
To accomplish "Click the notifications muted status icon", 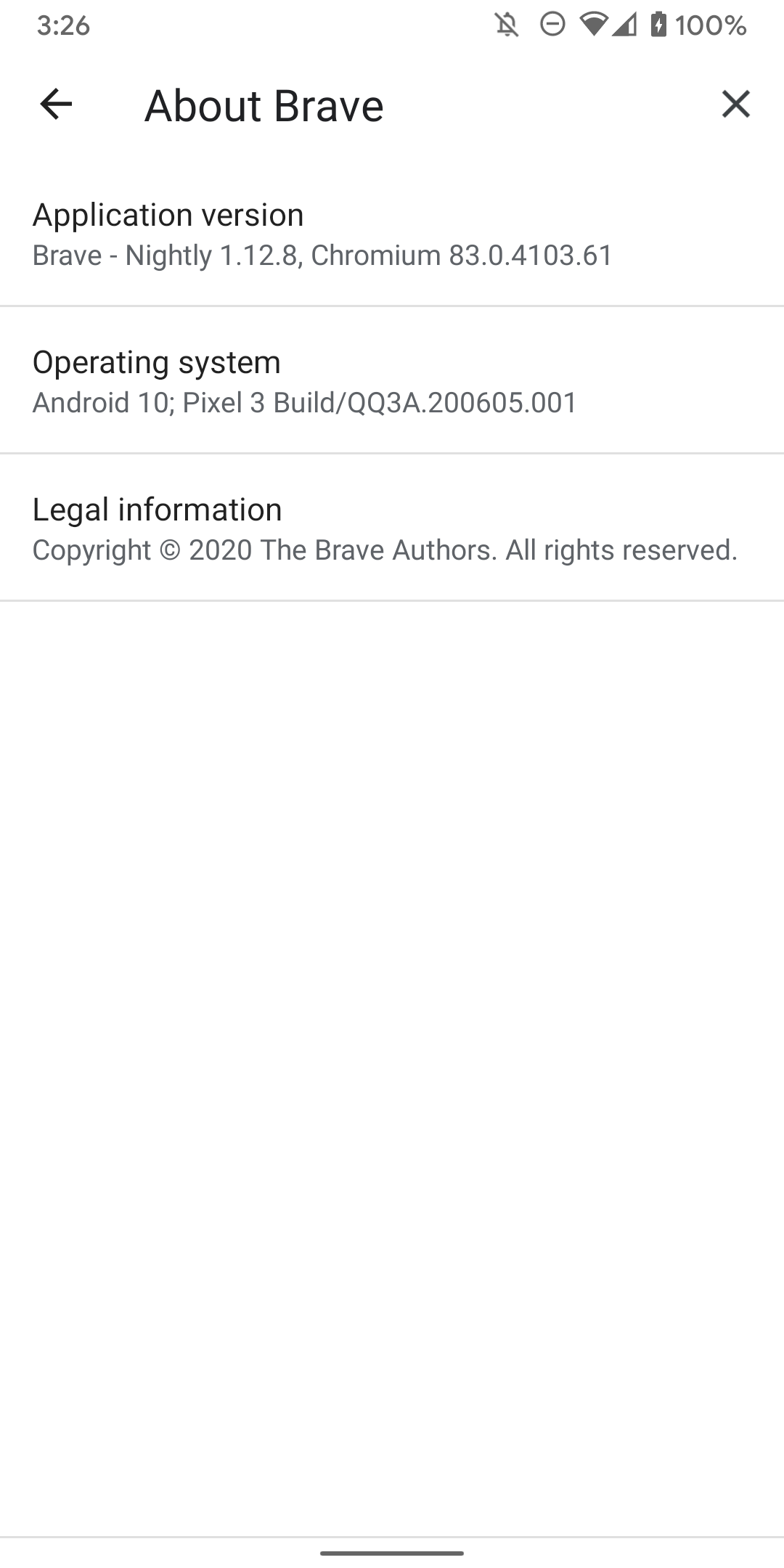I will 507,26.
